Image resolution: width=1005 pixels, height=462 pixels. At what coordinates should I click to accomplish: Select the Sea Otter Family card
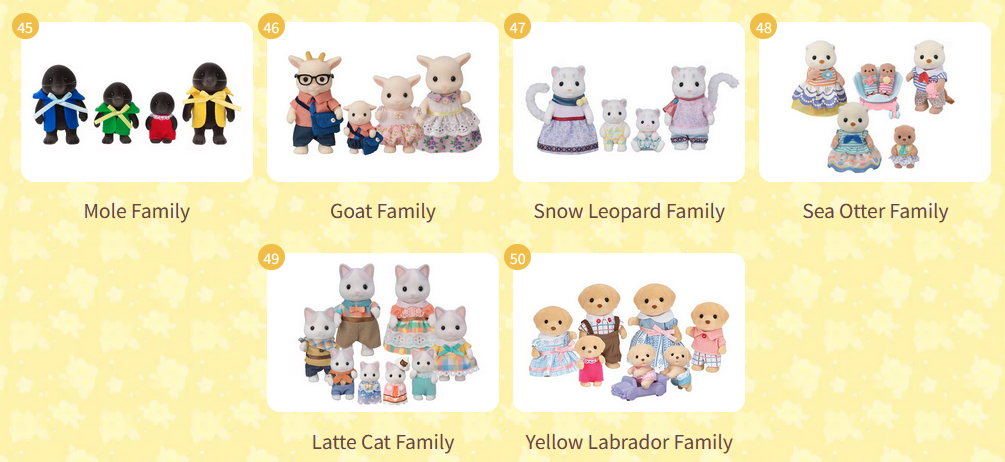[x=875, y=103]
